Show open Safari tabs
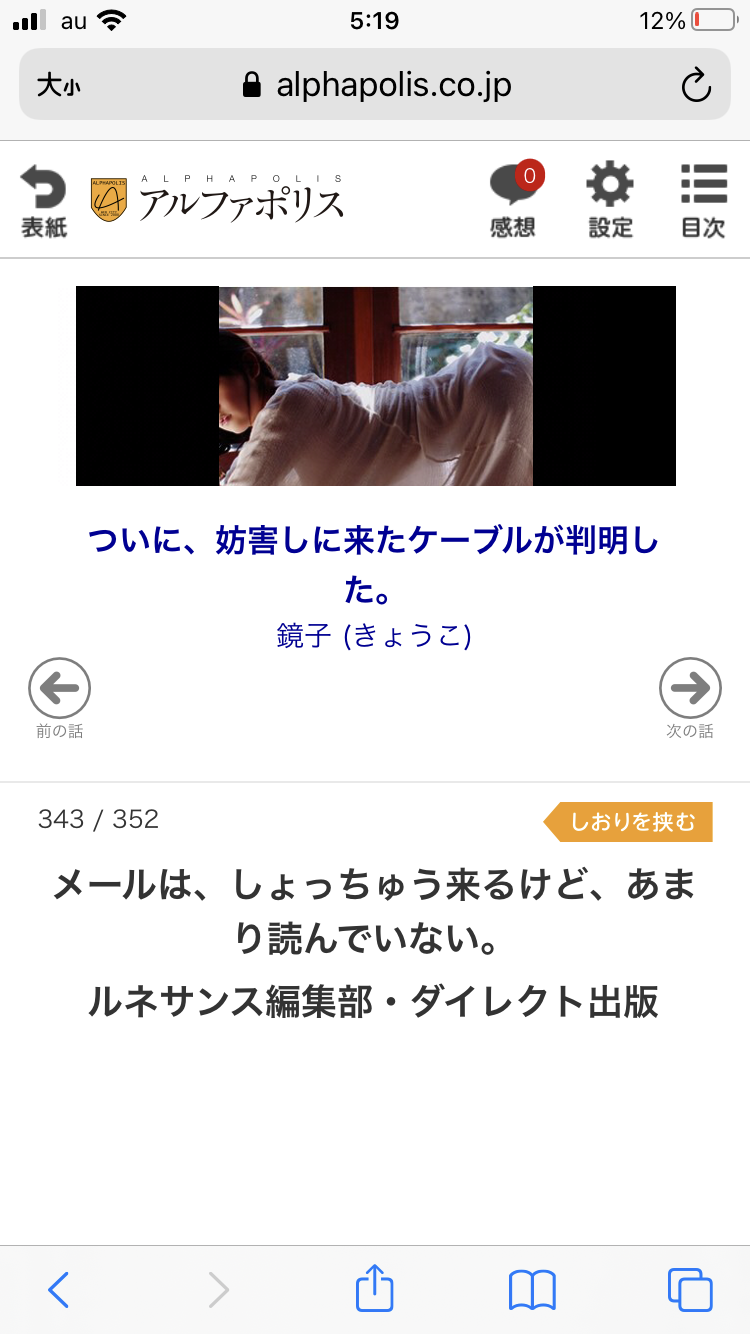Screen dimensions: 750x1334 [x=690, y=1290]
